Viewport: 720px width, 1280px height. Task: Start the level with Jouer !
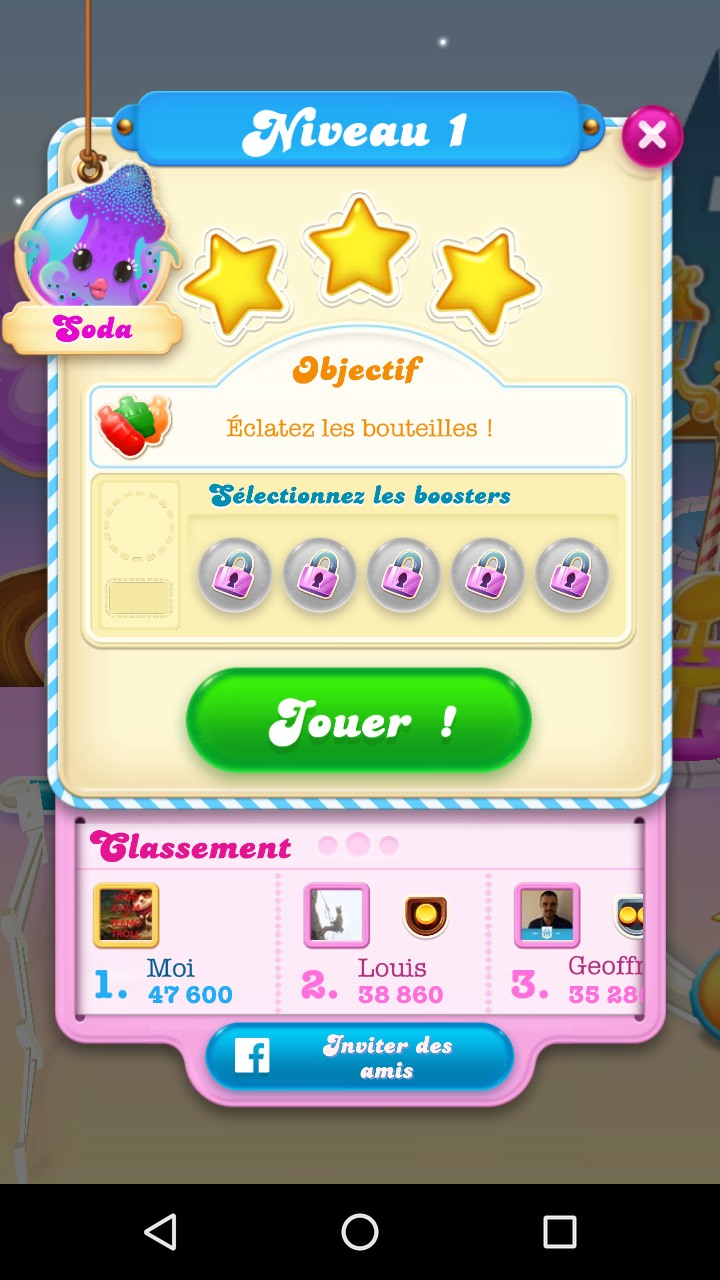(358, 720)
